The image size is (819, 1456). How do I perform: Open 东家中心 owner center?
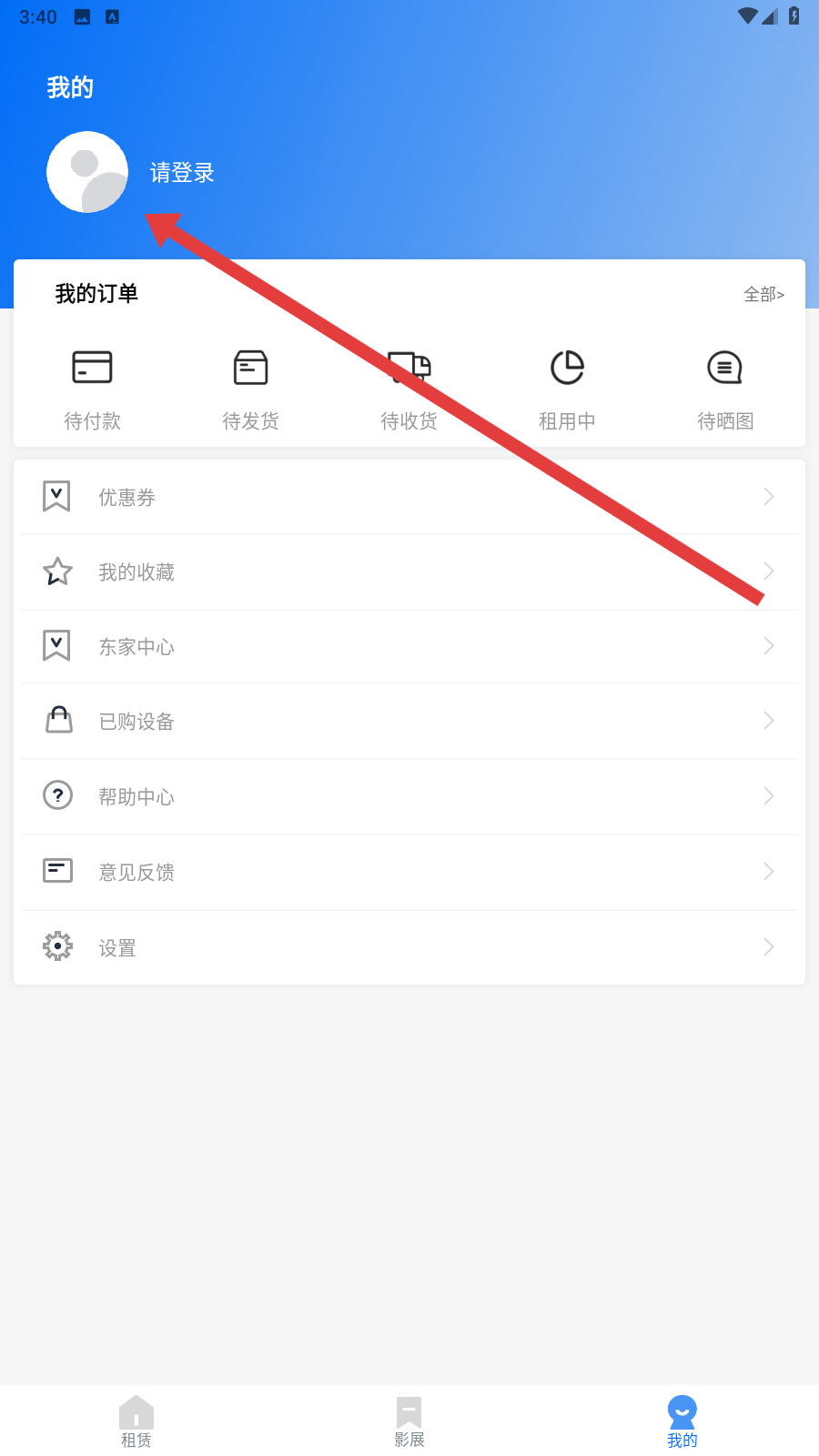click(x=409, y=646)
